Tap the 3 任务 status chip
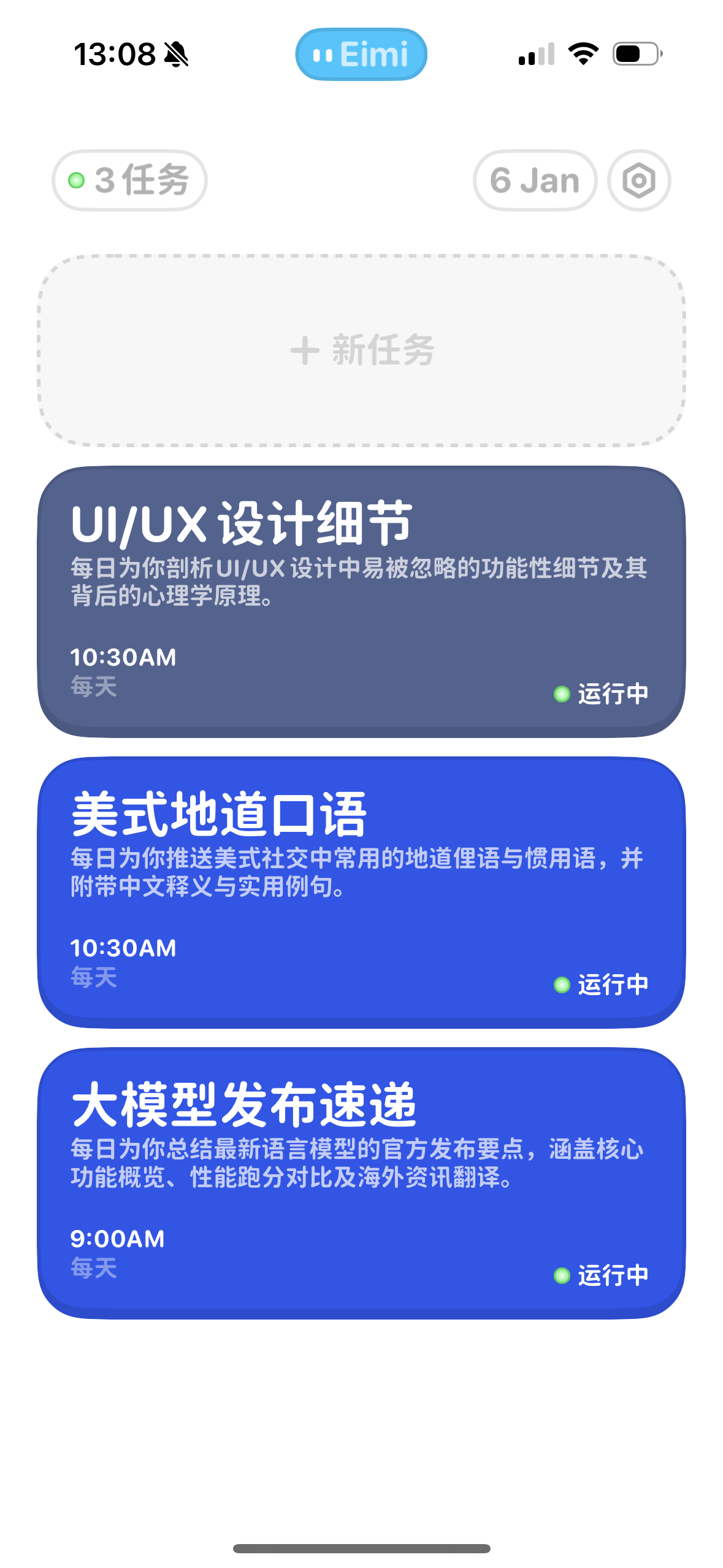The image size is (723, 1568). click(129, 180)
